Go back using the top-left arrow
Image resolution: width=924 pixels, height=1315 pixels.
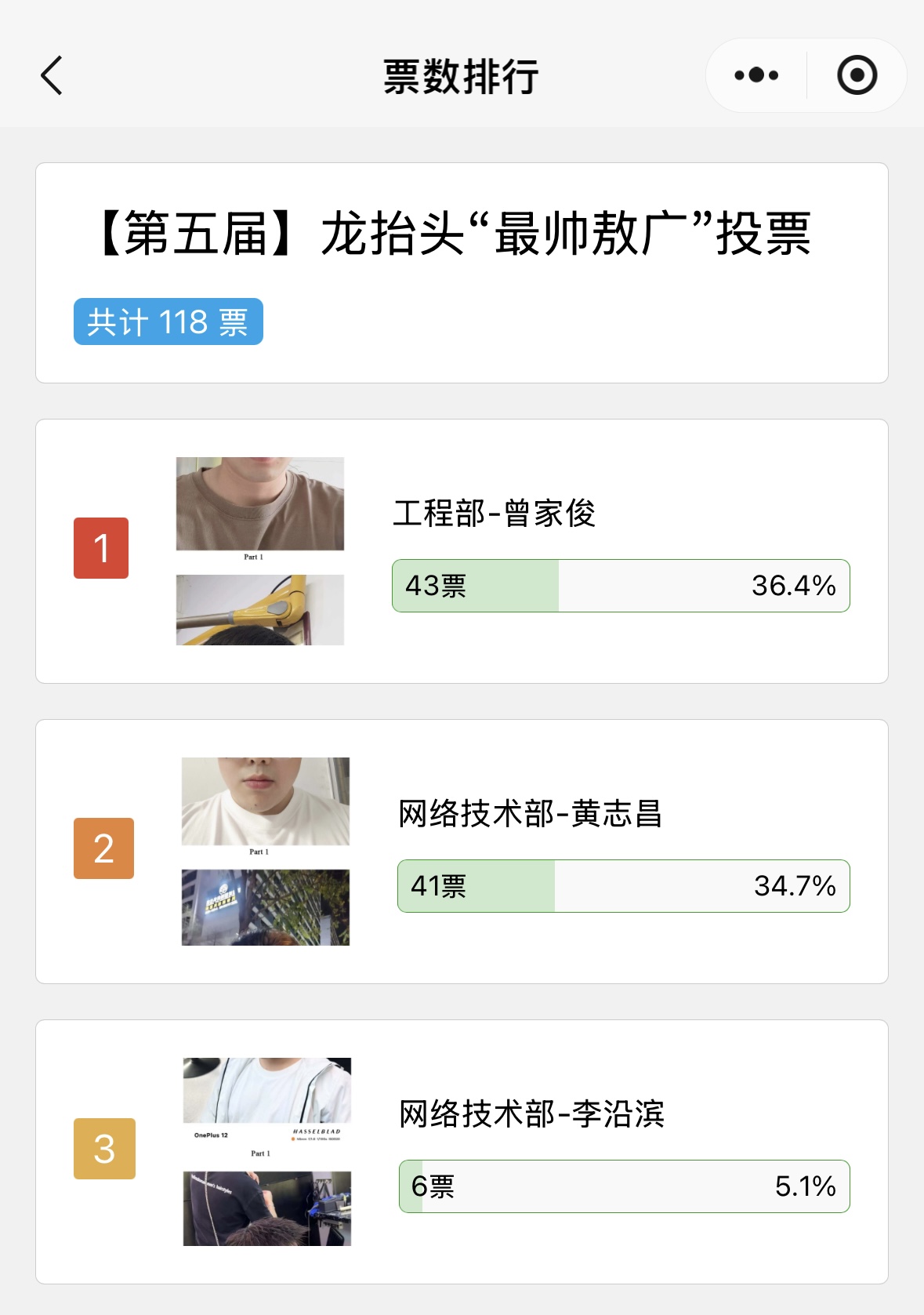52,76
